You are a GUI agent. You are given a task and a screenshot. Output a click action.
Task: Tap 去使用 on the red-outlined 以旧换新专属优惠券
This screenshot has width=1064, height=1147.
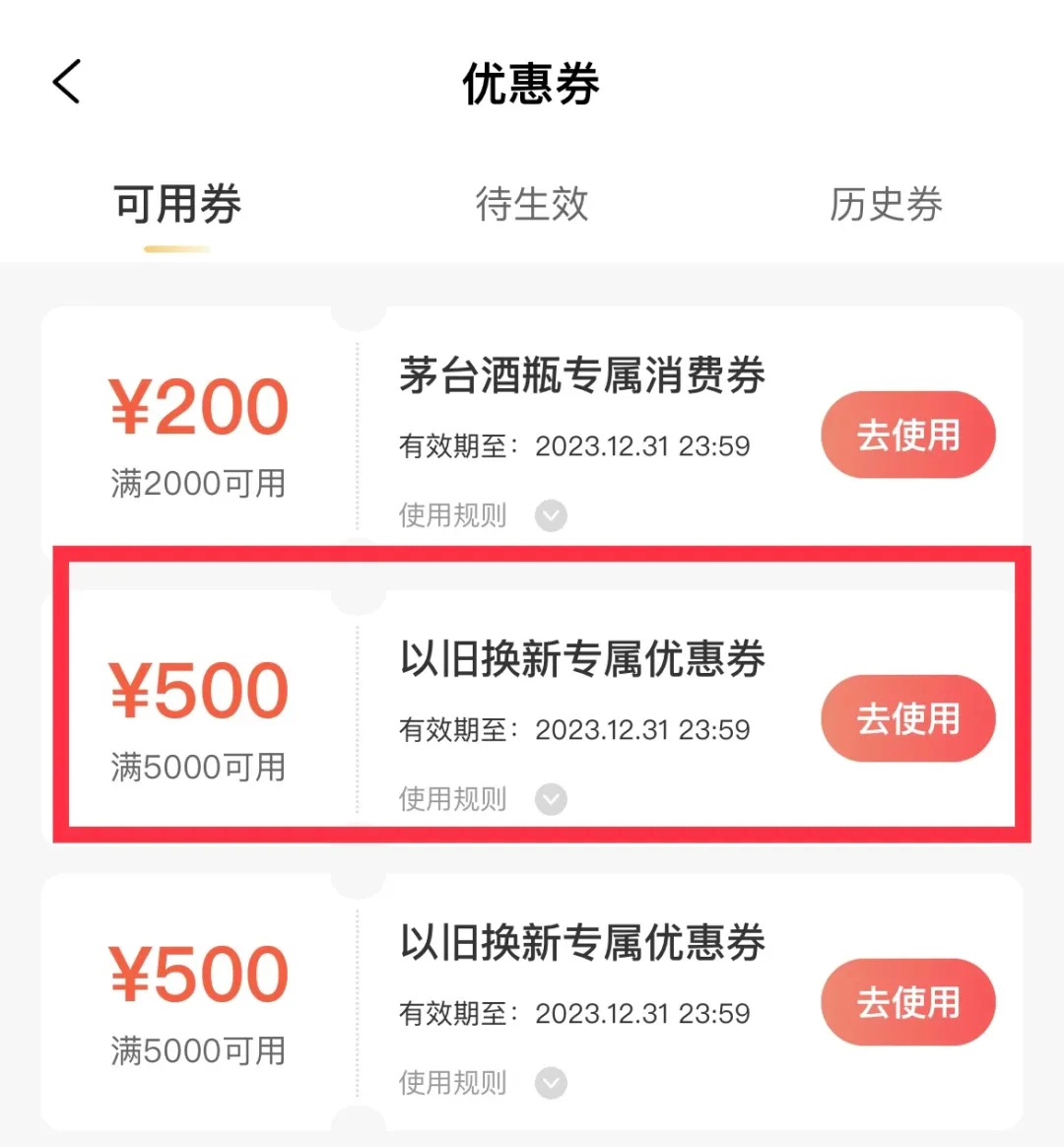point(907,718)
